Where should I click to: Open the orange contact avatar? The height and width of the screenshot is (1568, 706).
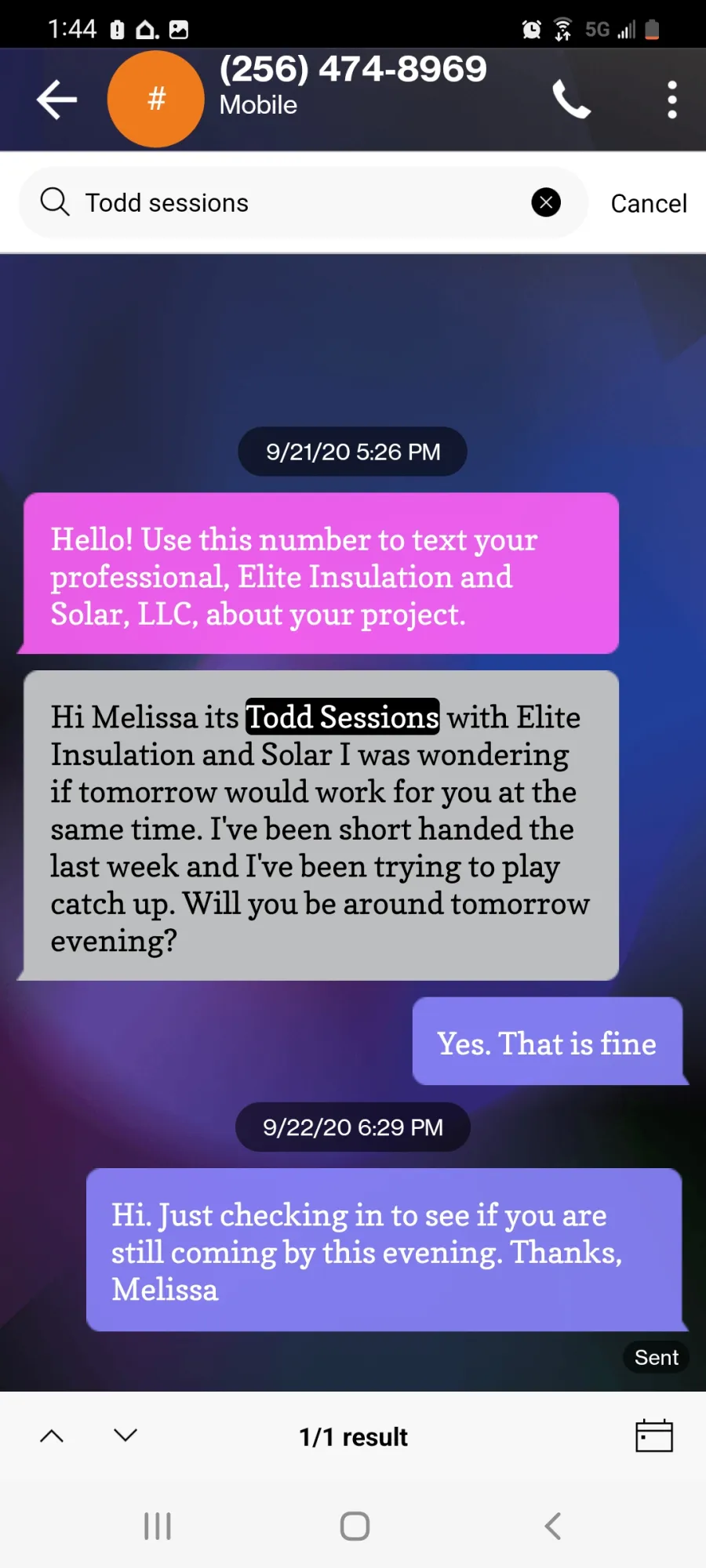pyautogui.click(x=155, y=100)
